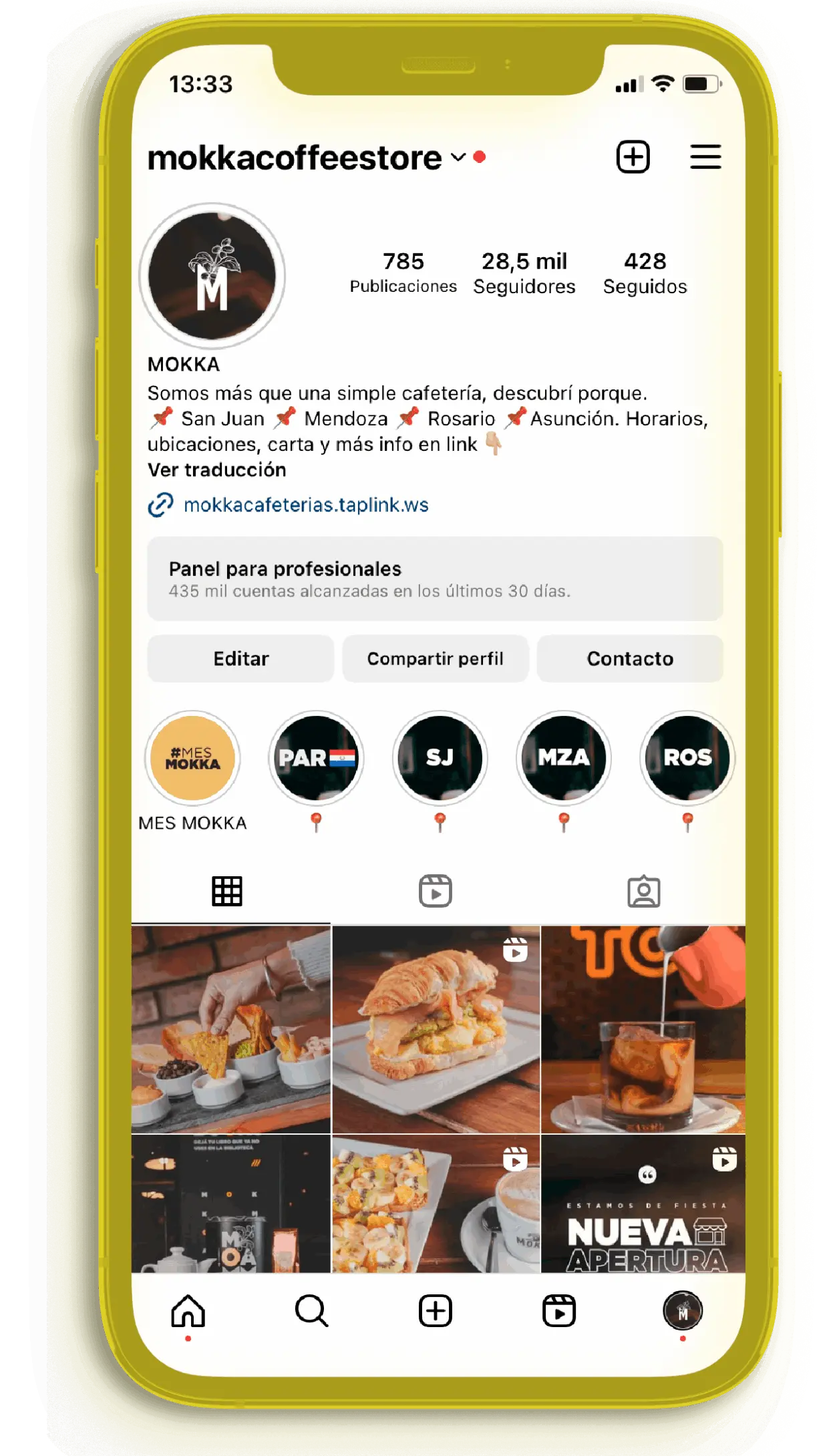Open Panel para profesionales
The height and width of the screenshot is (1456, 839).
[x=435, y=579]
